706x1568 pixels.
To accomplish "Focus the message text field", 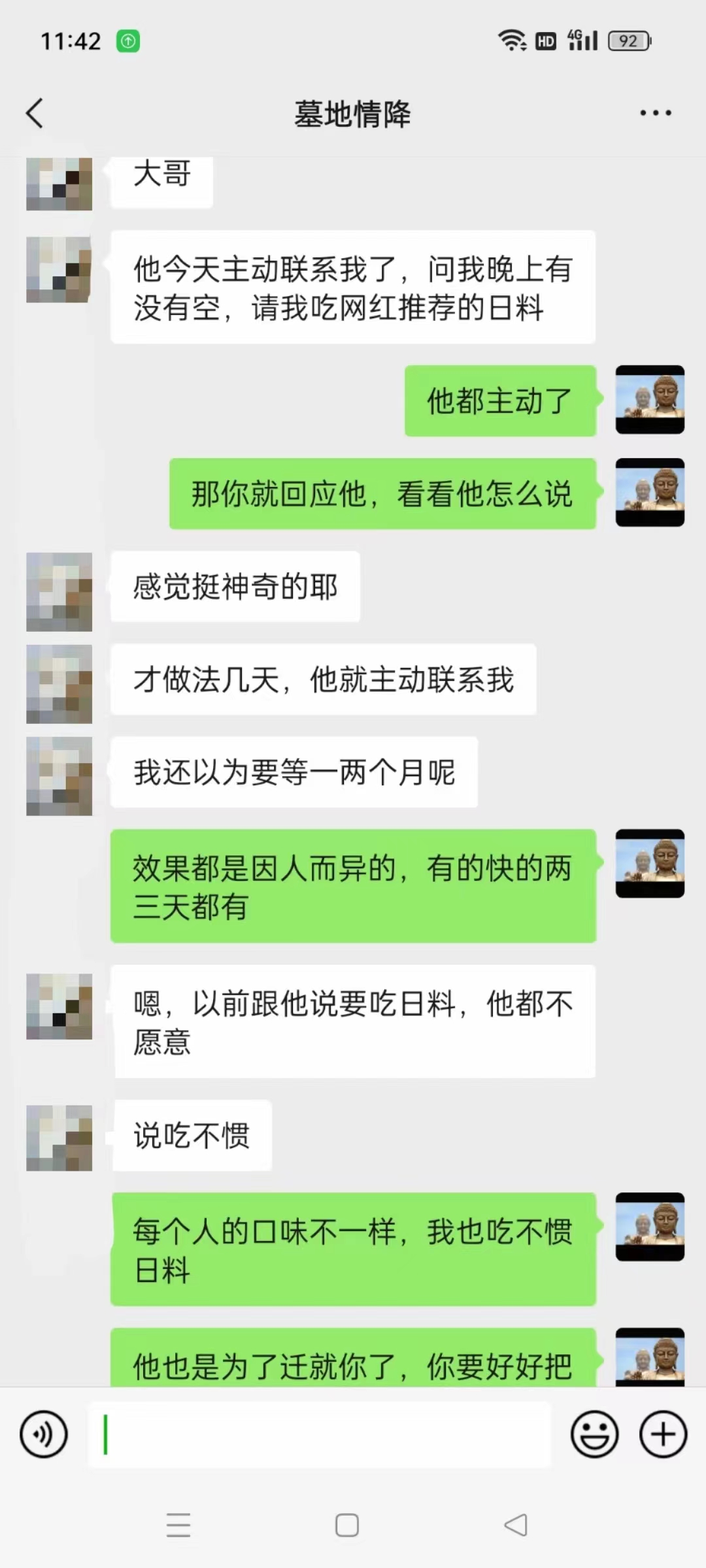I will click(x=320, y=1434).
